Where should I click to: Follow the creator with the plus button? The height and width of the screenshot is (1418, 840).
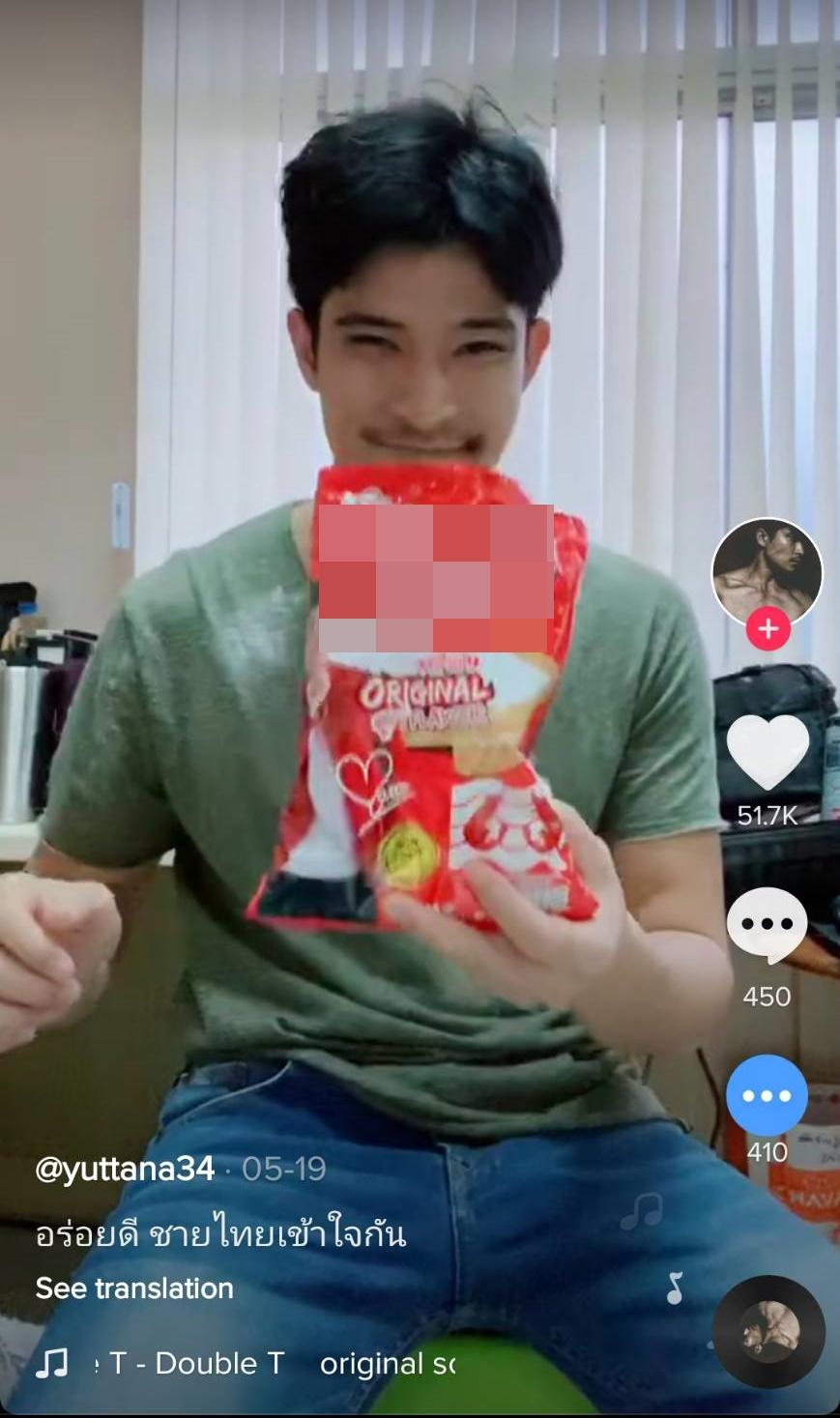tap(768, 629)
